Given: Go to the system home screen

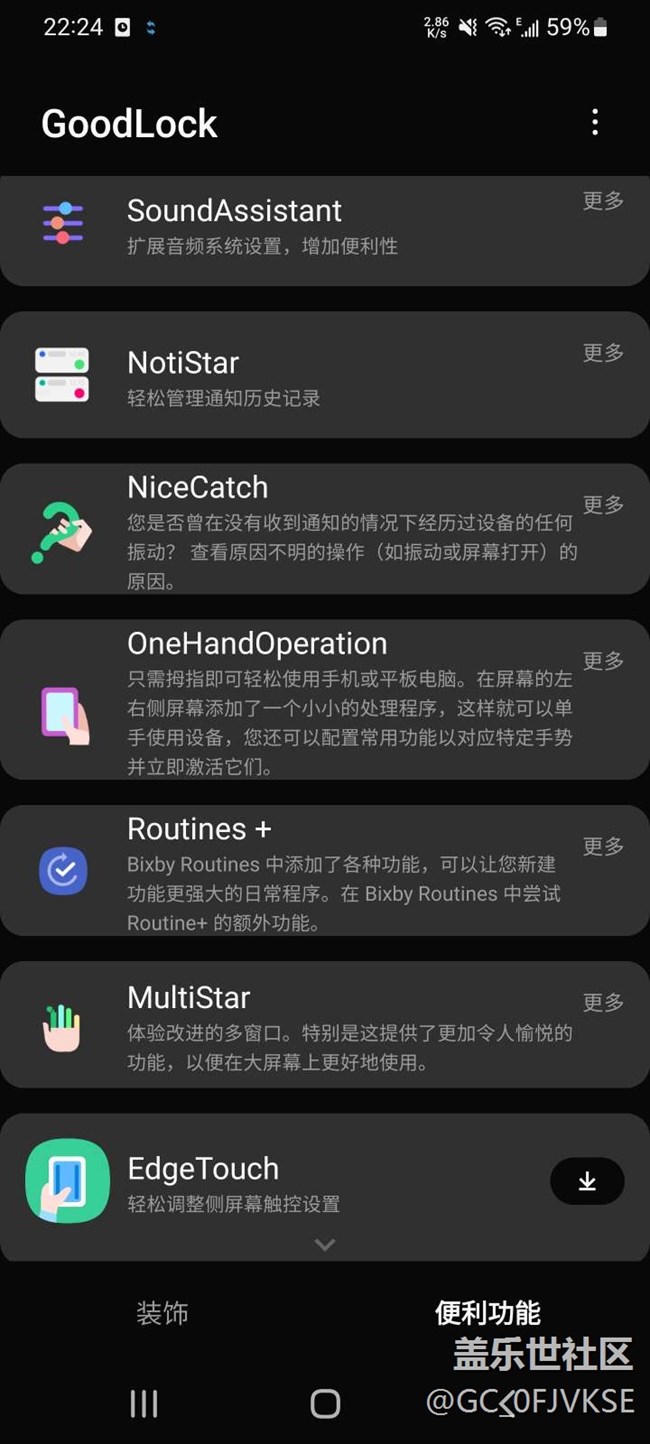Looking at the screenshot, I should 325,1404.
